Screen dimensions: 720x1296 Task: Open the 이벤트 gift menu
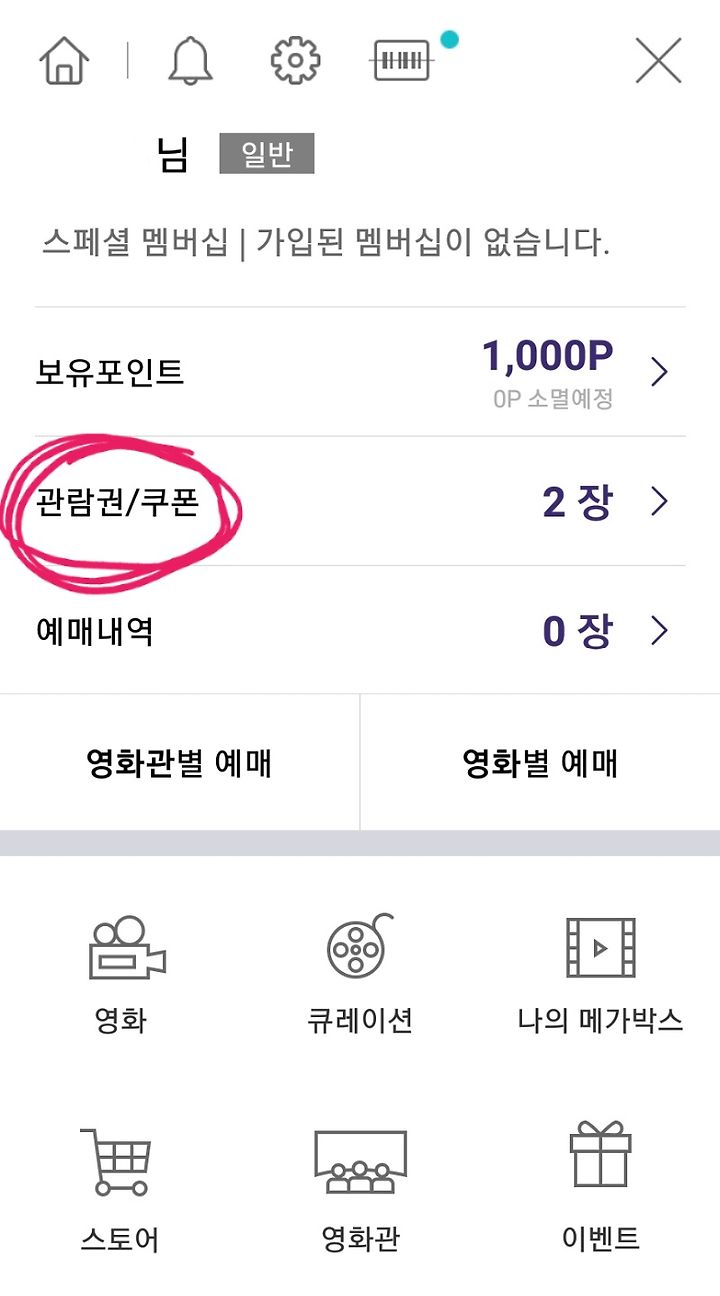coord(600,1190)
